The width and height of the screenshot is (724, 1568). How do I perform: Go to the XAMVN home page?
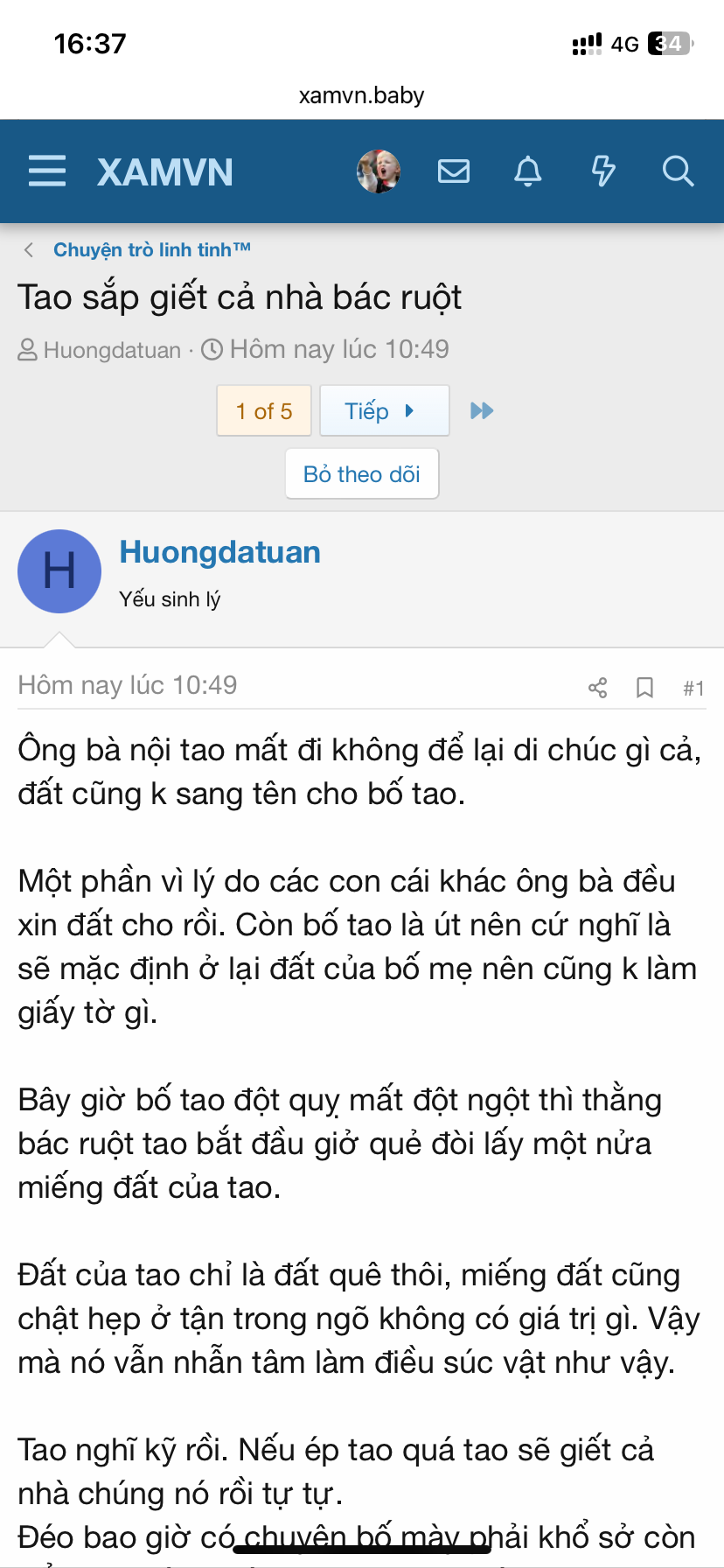[164, 171]
